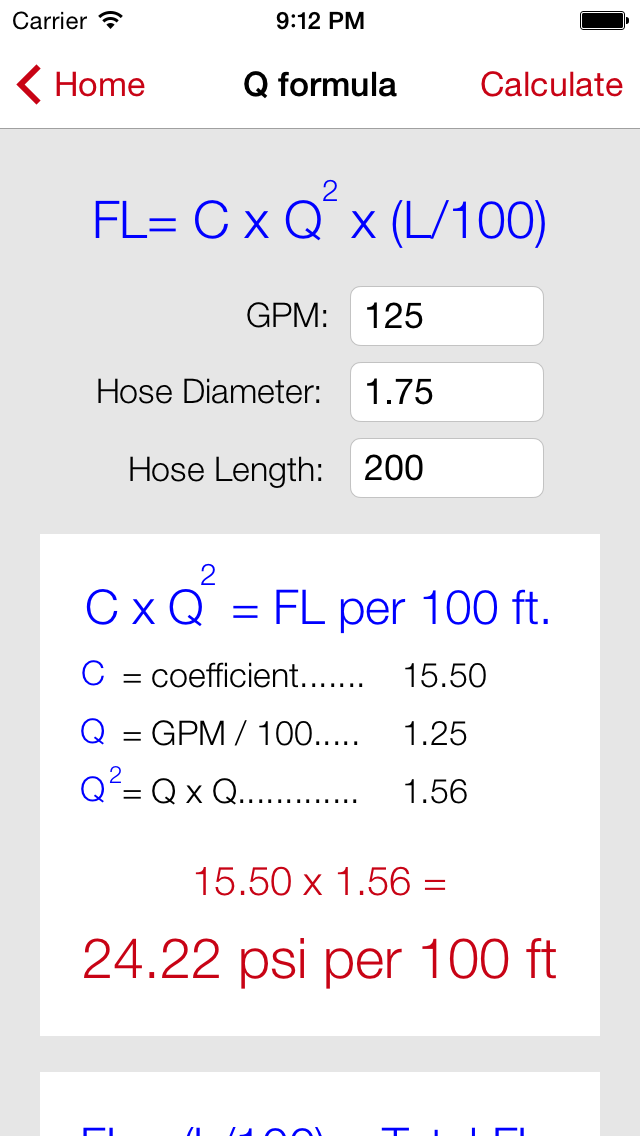Edit the GPM field
640x1136 pixels.
[x=446, y=316]
